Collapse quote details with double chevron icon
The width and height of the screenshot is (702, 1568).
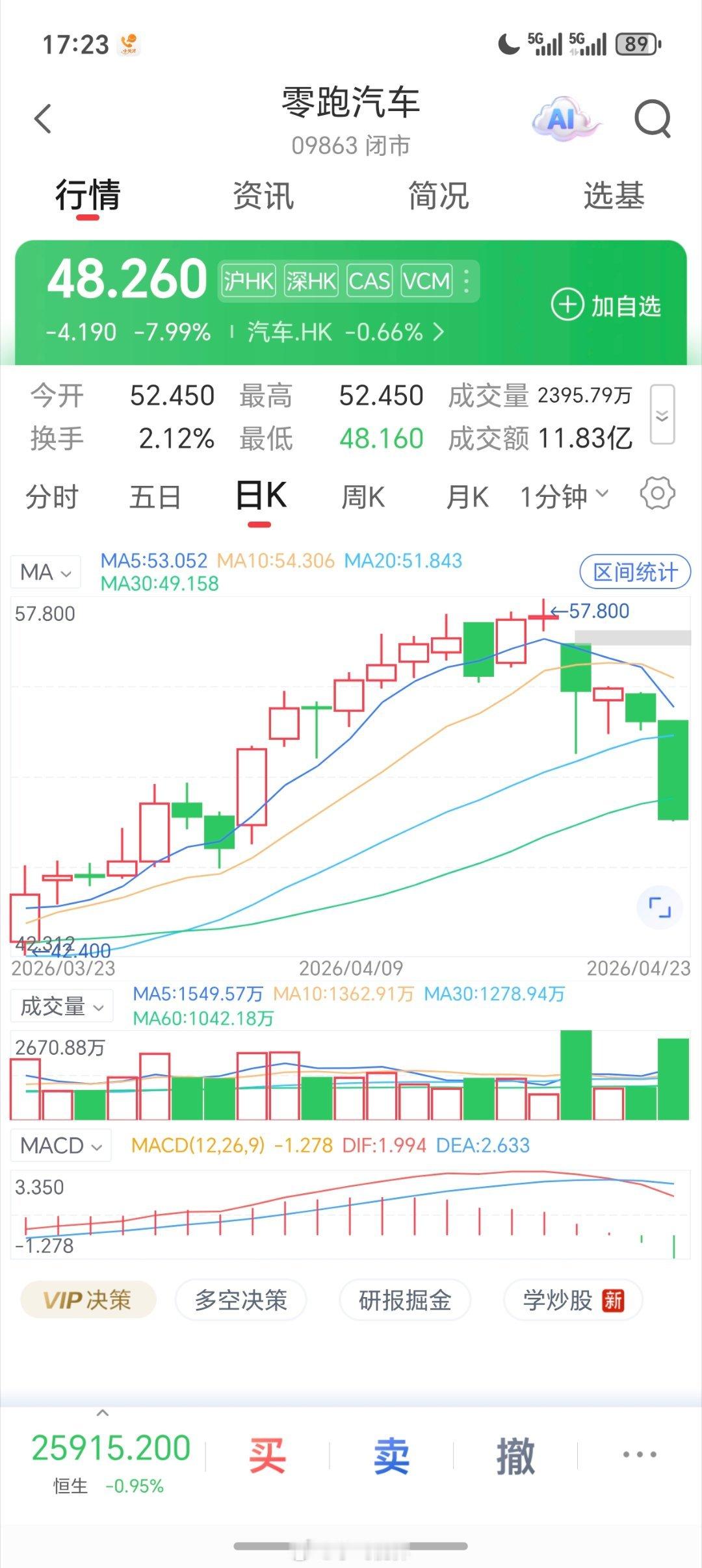click(661, 416)
